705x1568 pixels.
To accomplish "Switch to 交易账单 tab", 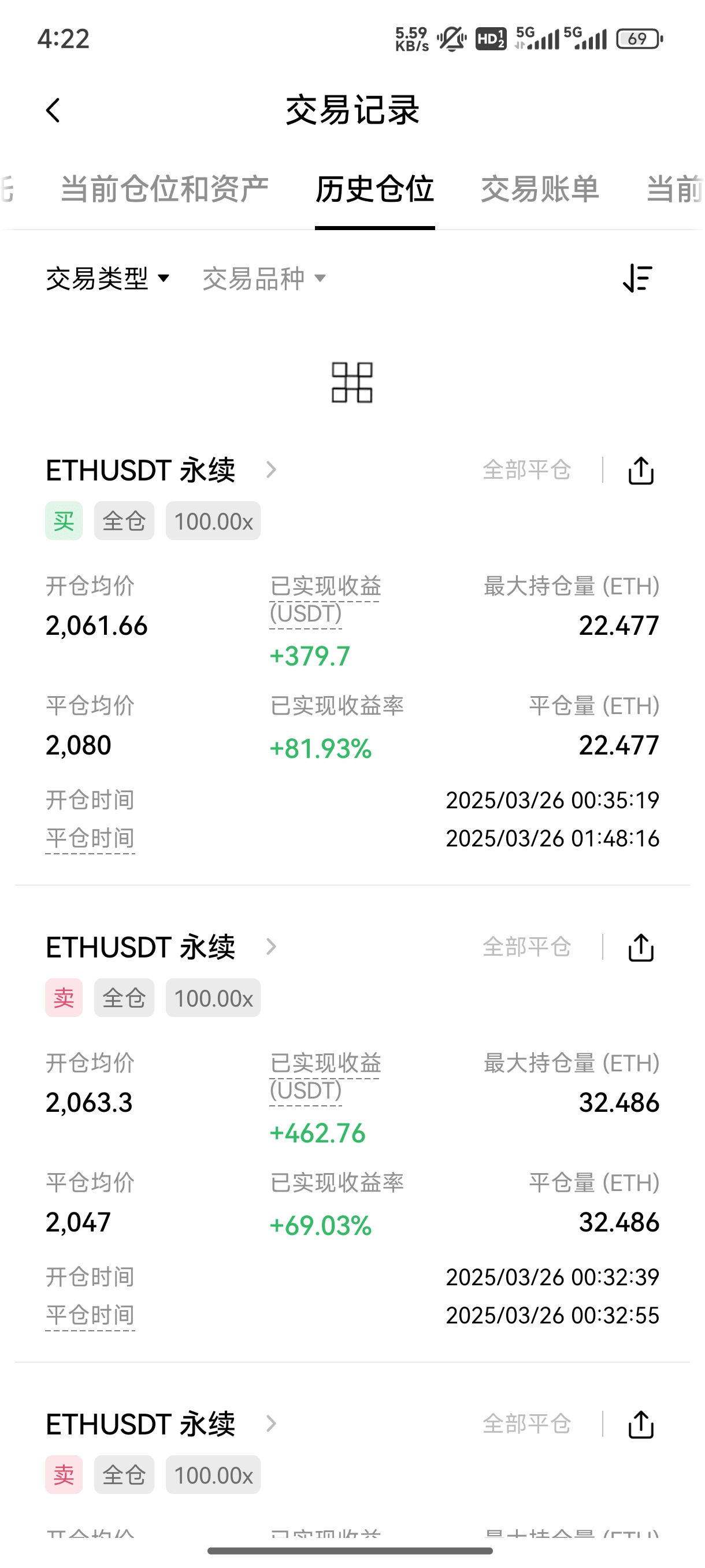I will [x=540, y=188].
